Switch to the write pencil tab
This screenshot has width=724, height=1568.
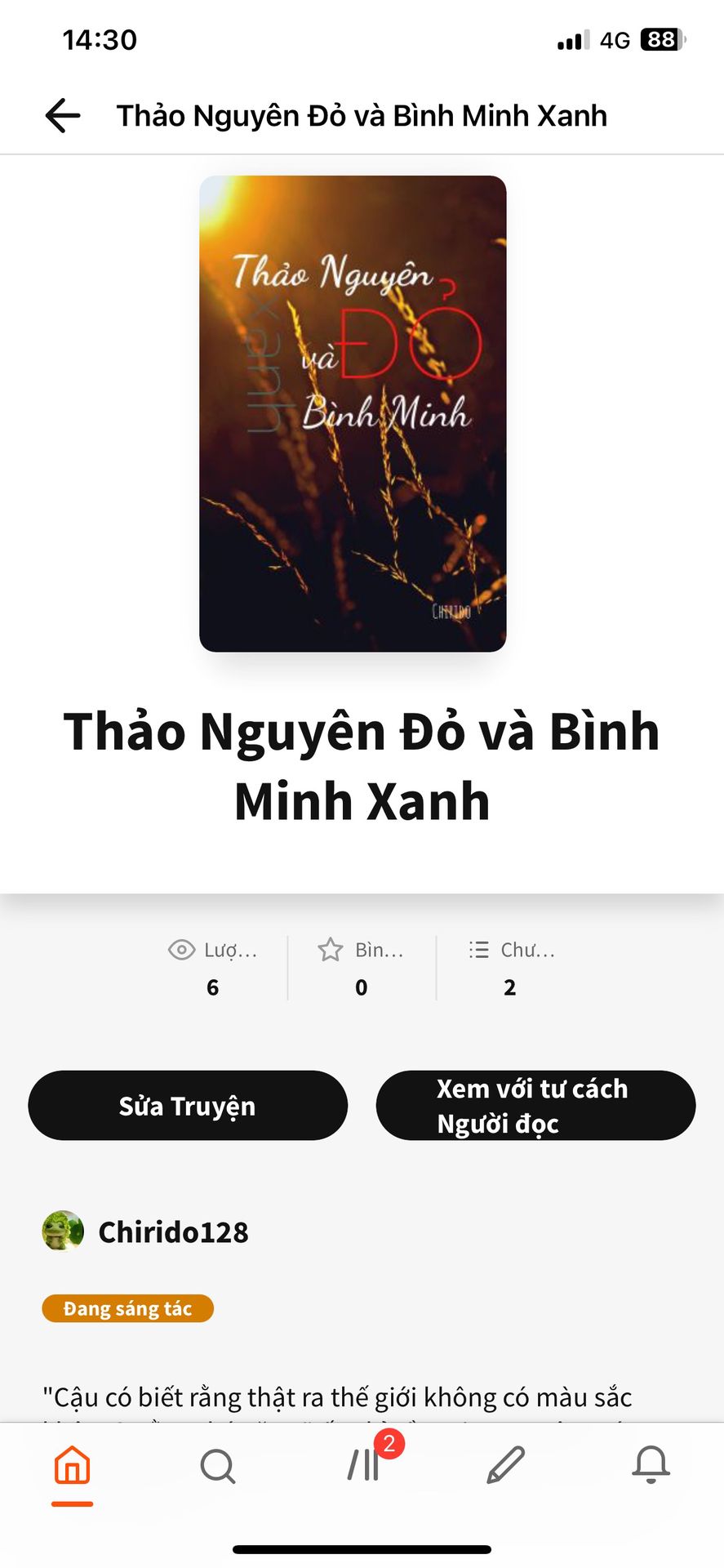click(x=506, y=1465)
